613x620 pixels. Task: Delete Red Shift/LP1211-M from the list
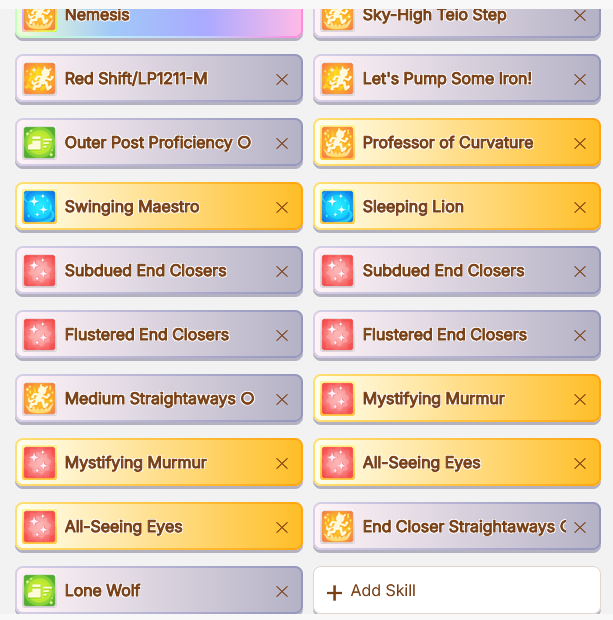282,79
